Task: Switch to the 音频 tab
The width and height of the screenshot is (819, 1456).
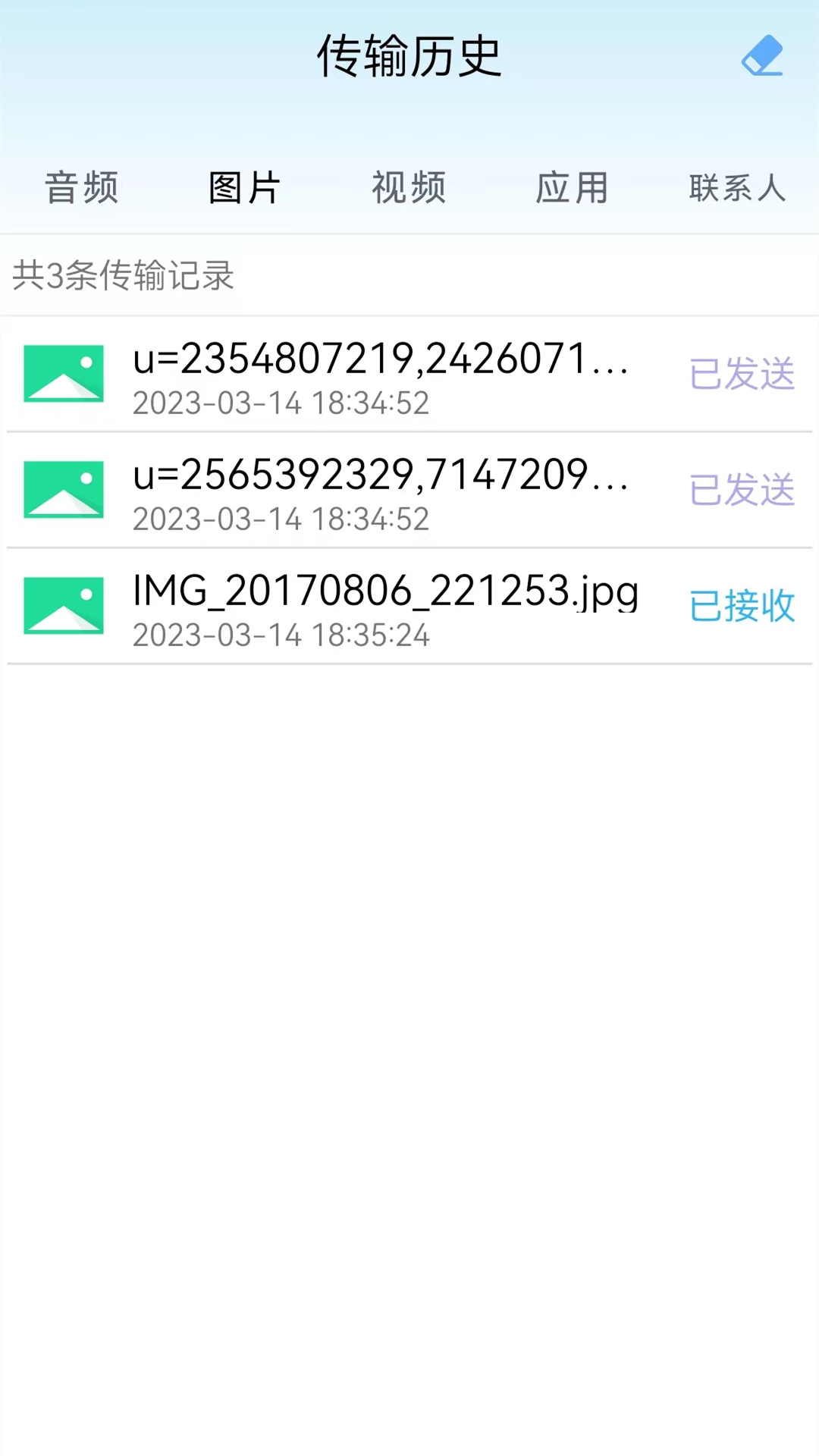Action: (x=81, y=187)
